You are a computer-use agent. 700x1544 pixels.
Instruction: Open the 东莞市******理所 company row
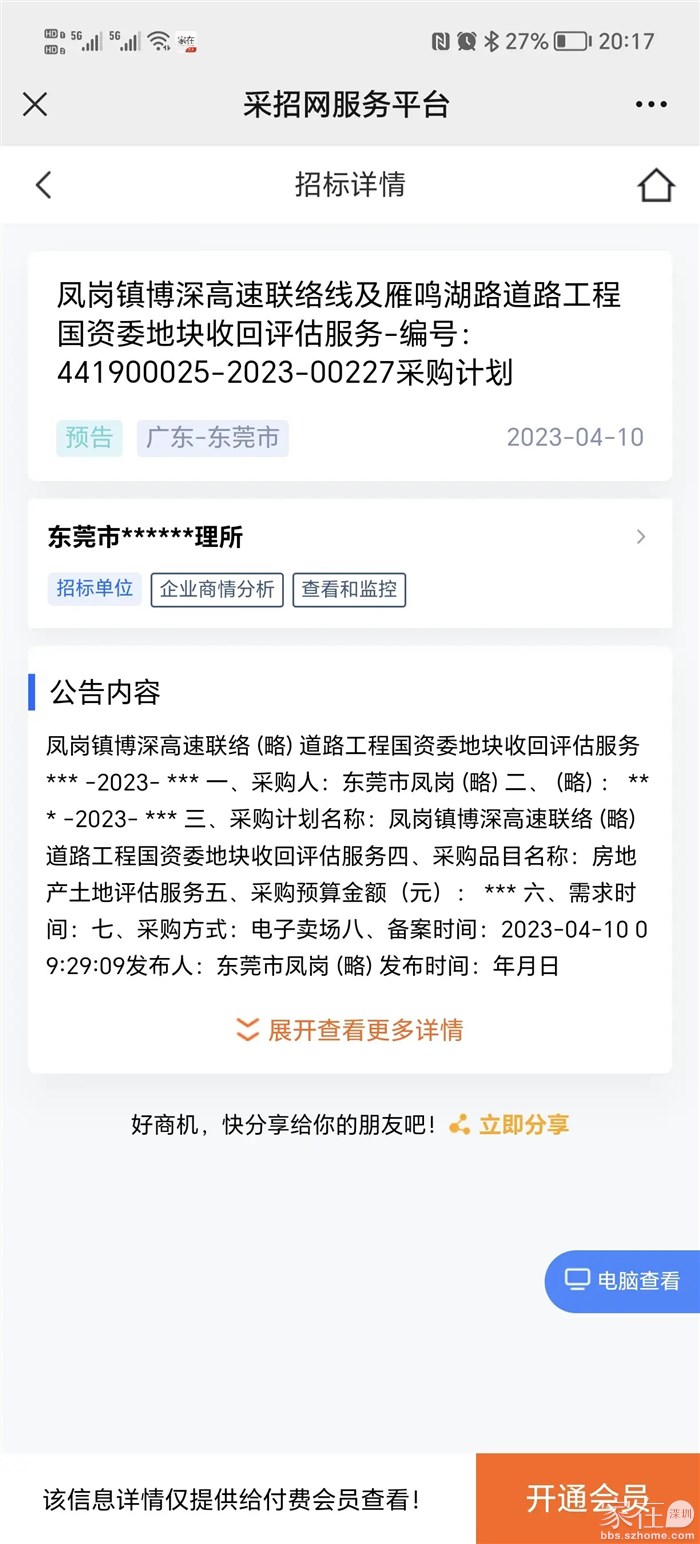point(349,537)
